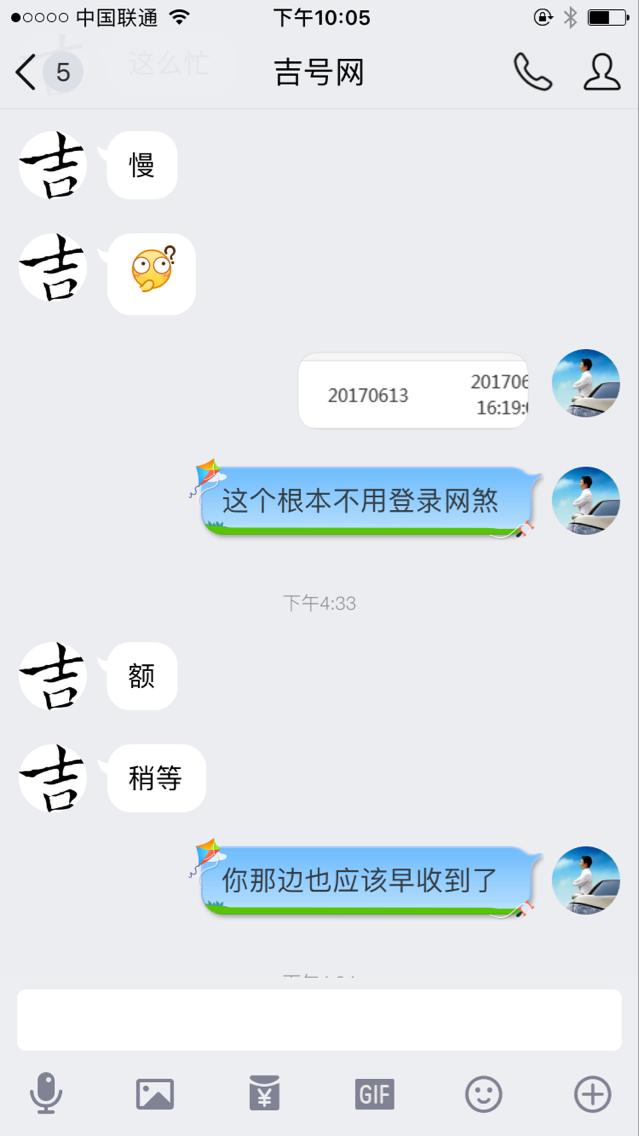The width and height of the screenshot is (639, 1136).
Task: Open the GIF picker
Action: tap(374, 1094)
